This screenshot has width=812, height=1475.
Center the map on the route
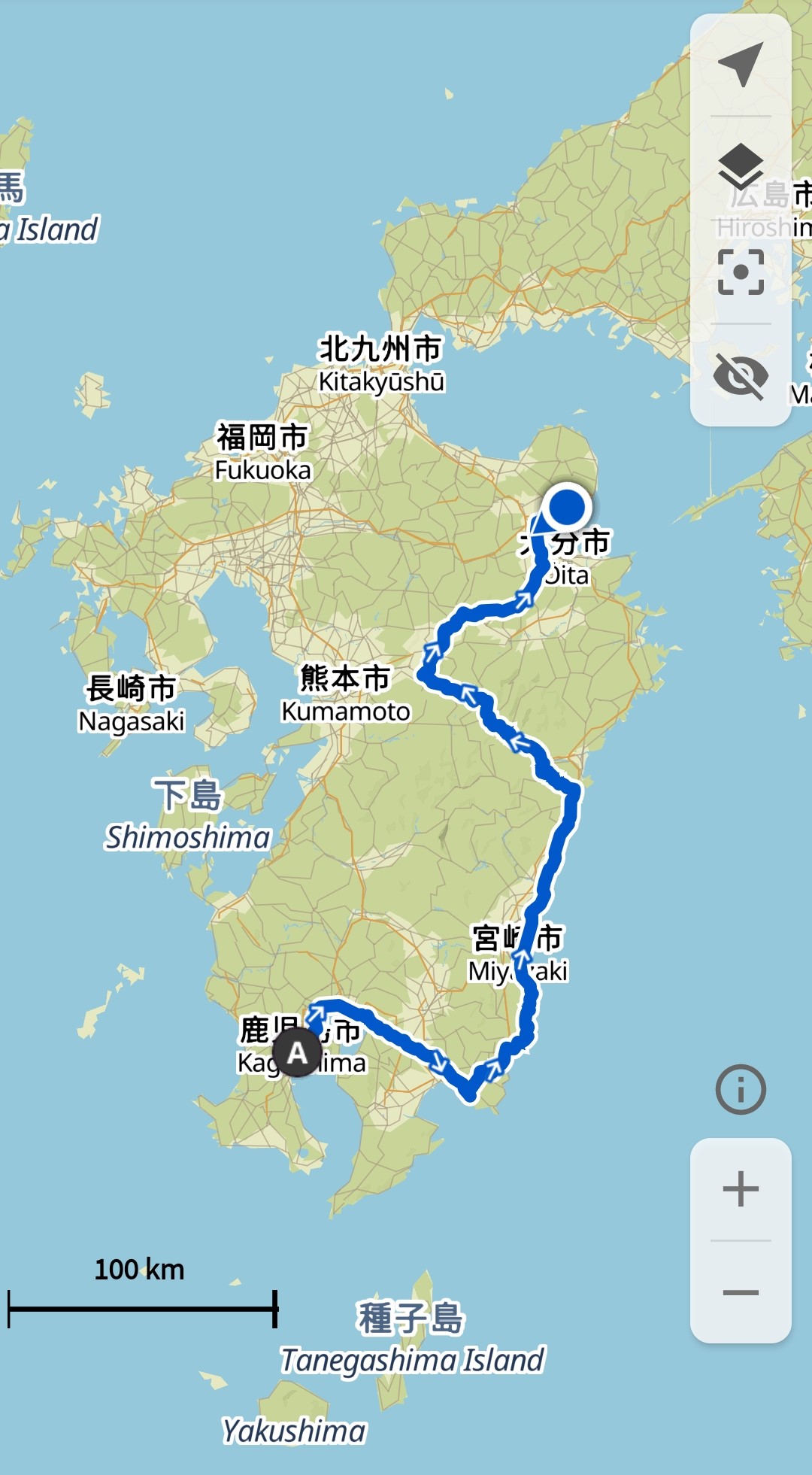741,272
